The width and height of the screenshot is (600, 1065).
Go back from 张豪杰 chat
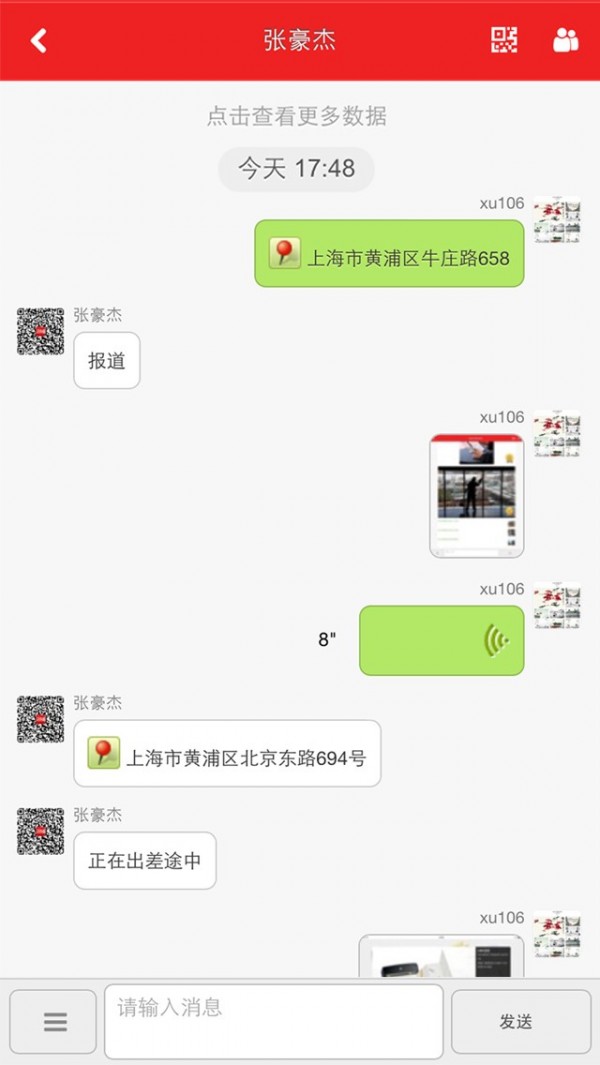39,41
